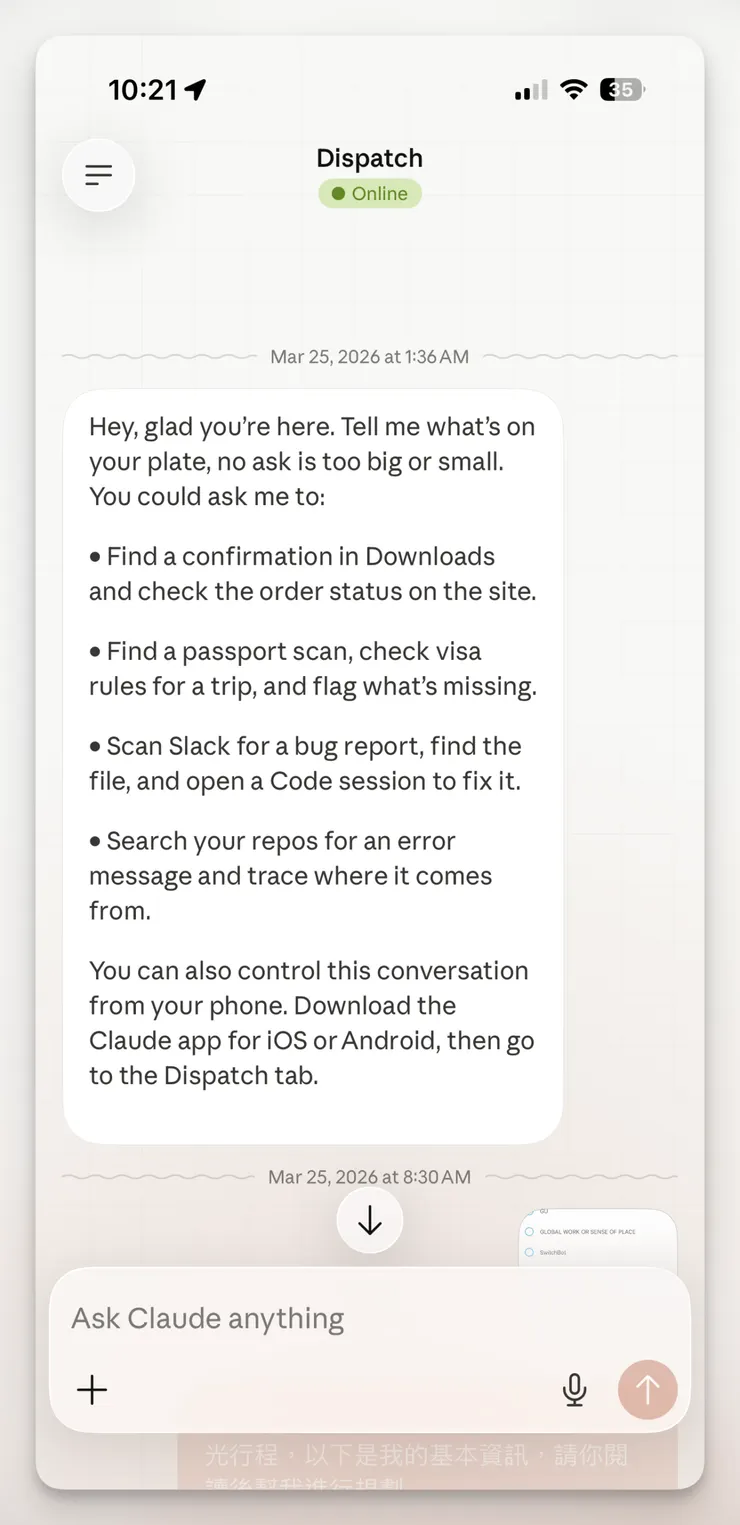Tap the microphone icon for voice input

[x=574, y=1389]
